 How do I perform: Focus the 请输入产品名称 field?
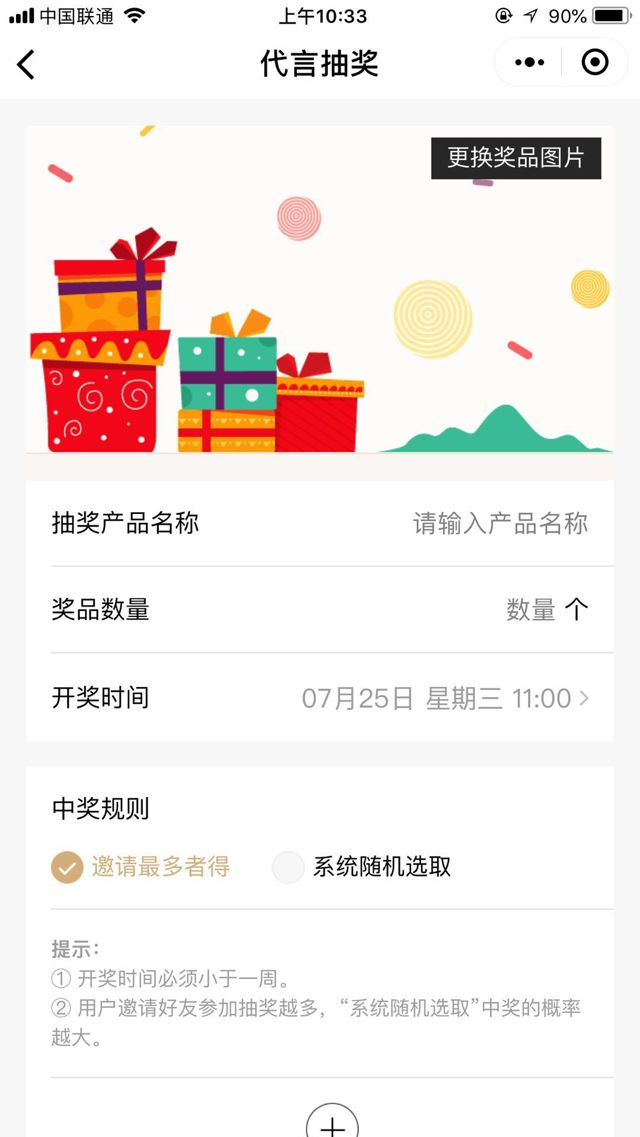click(500, 523)
